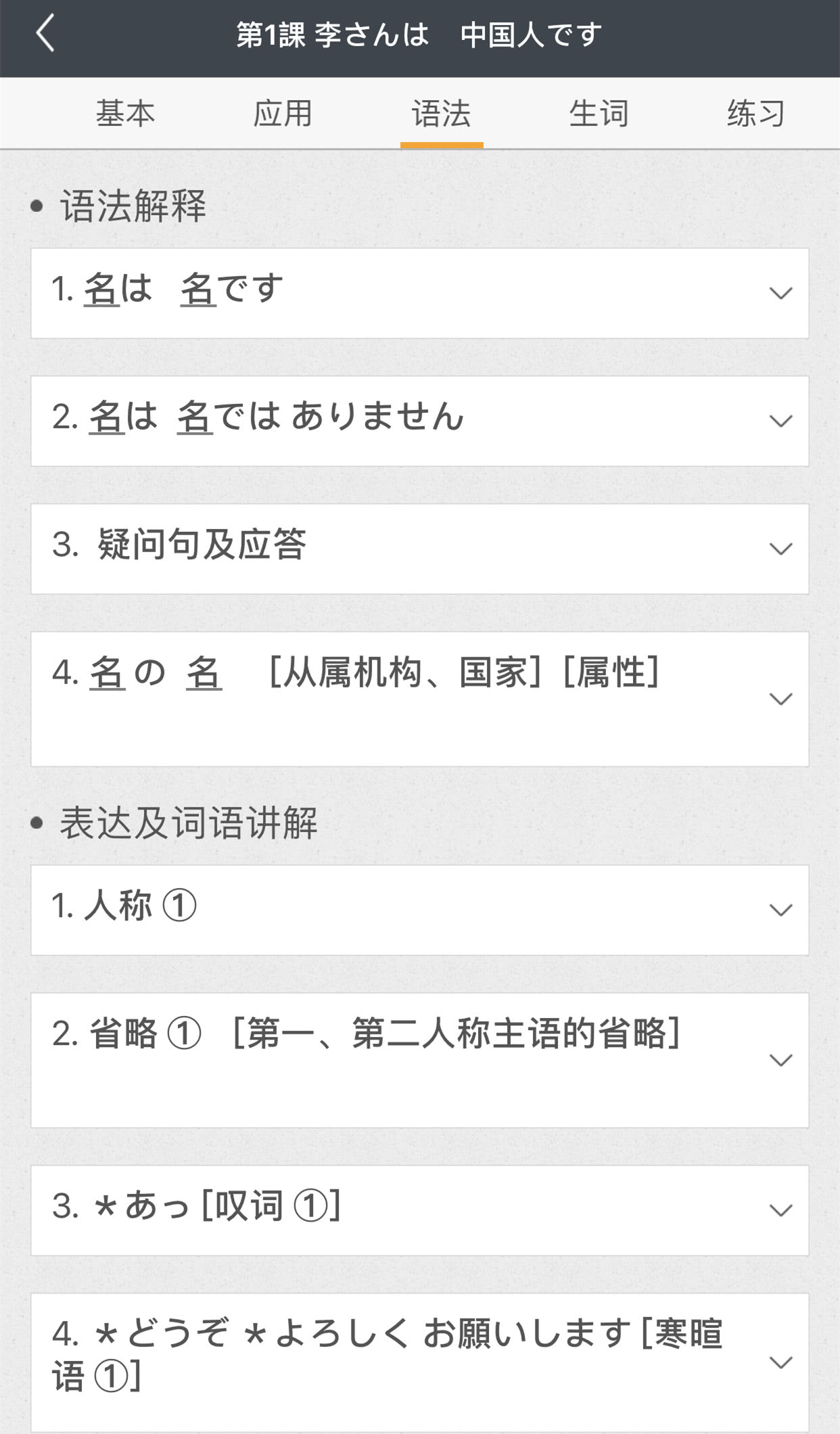The height and width of the screenshot is (1434, 840).
Task: Select the currently active 语法 tab
Action: pos(442,113)
